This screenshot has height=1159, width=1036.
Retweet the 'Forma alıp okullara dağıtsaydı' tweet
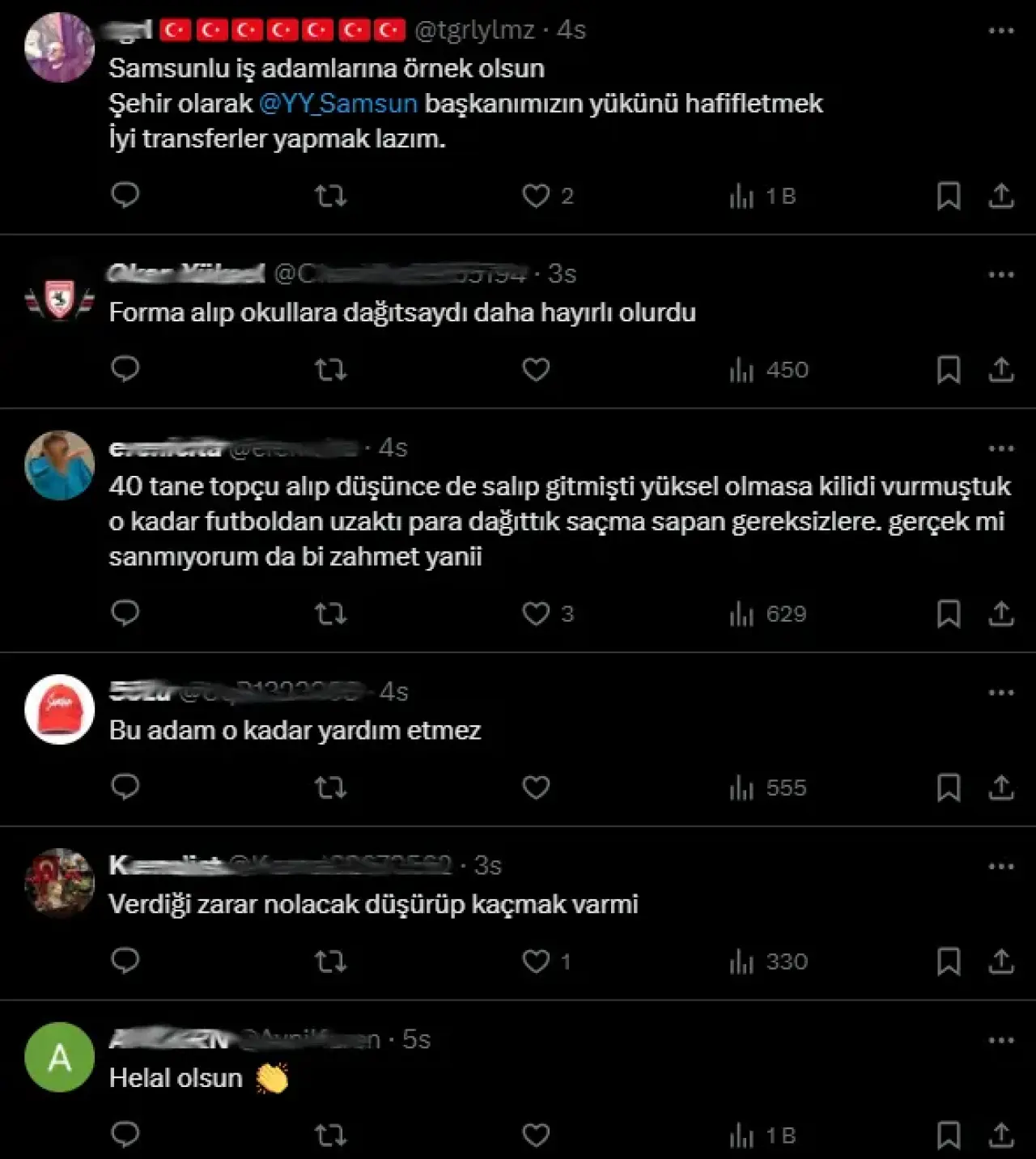330,370
